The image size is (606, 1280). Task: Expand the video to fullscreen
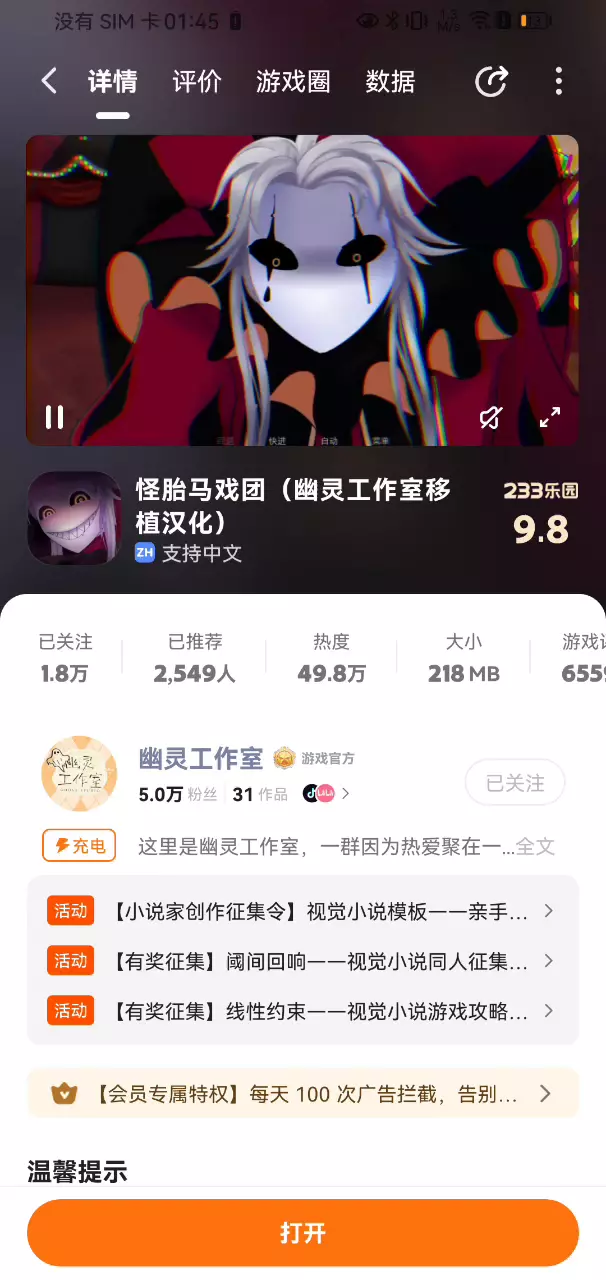[550, 417]
